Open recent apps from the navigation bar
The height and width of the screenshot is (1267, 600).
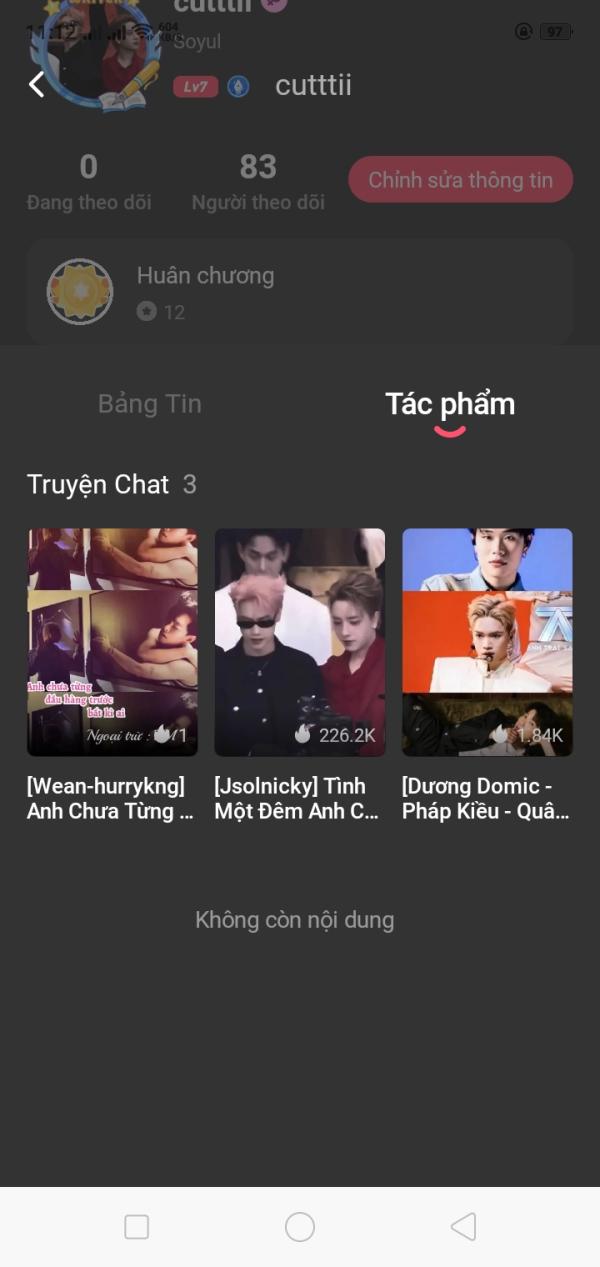click(137, 1227)
